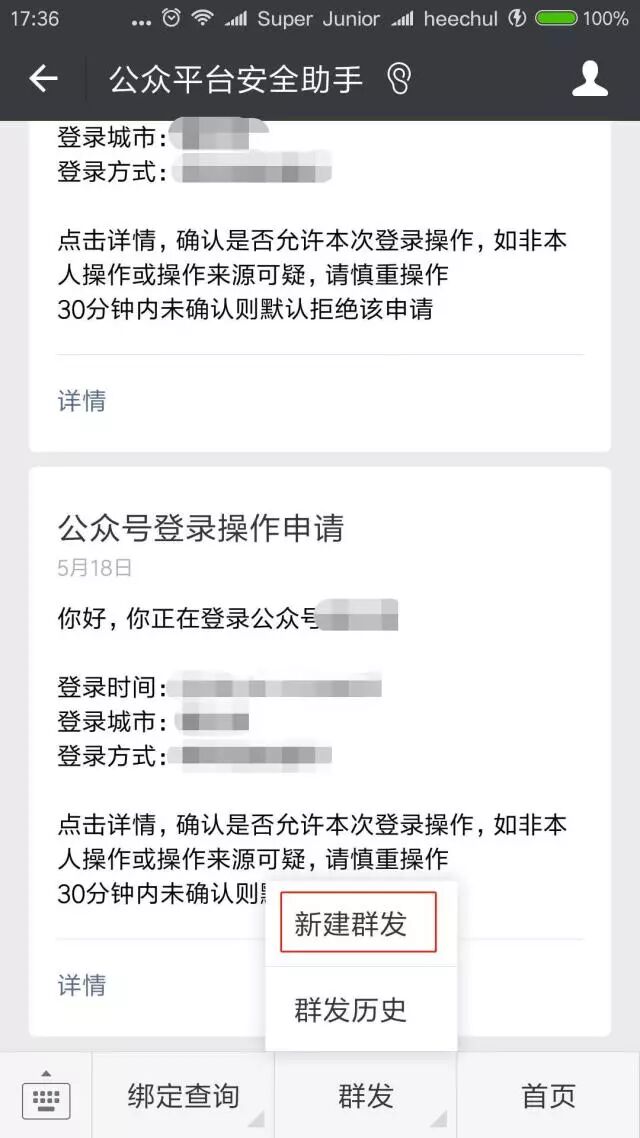Select 新建群发 from the popup

click(357, 923)
